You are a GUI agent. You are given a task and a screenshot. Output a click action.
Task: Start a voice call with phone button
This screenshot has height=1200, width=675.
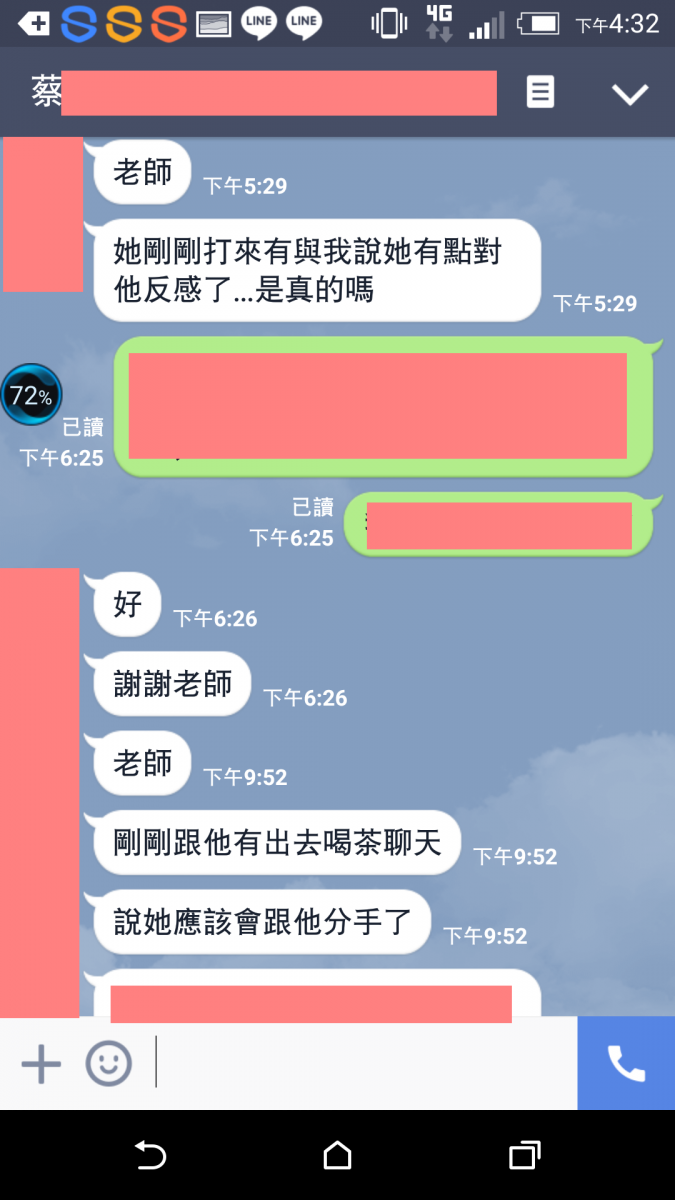coord(626,1064)
